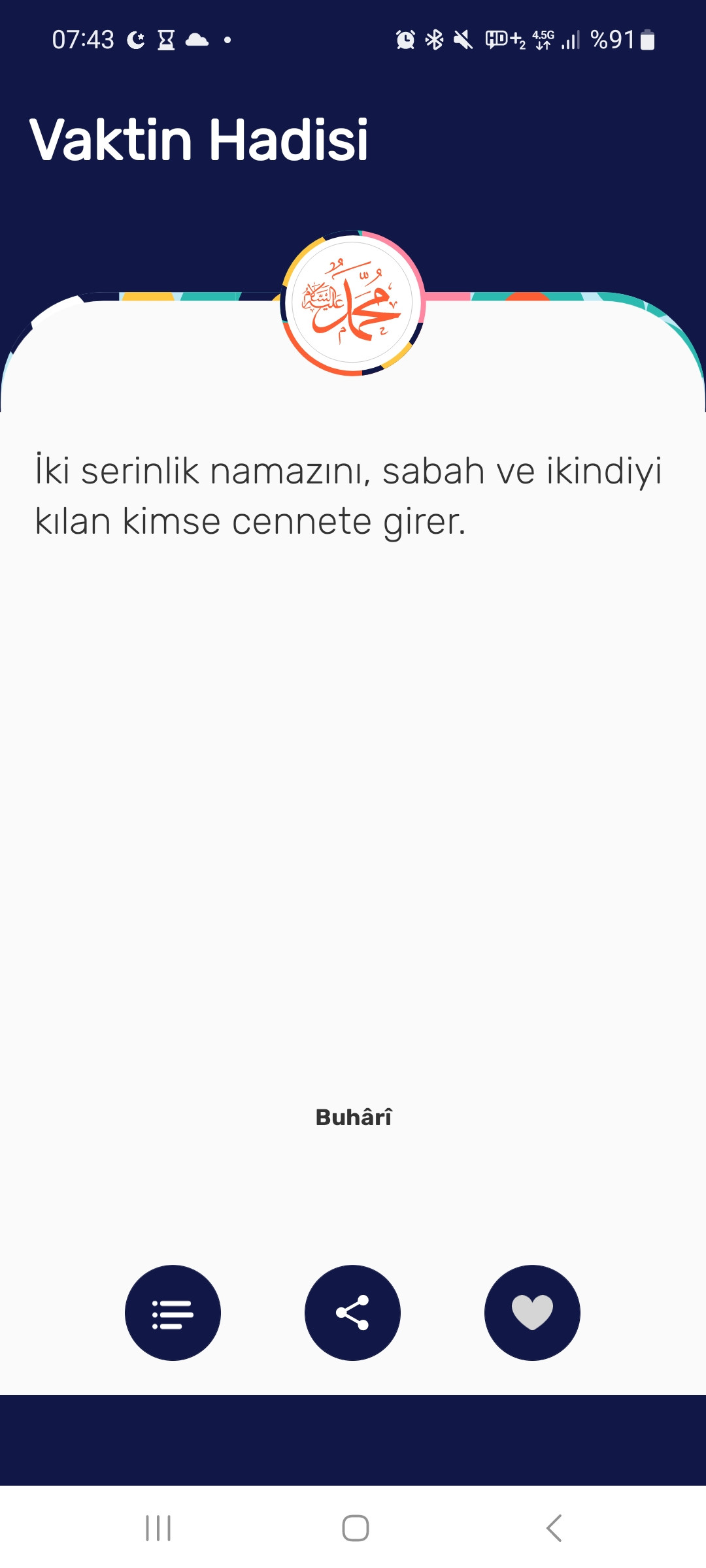
Task: Tap the hourglass status icon
Action: [168, 39]
